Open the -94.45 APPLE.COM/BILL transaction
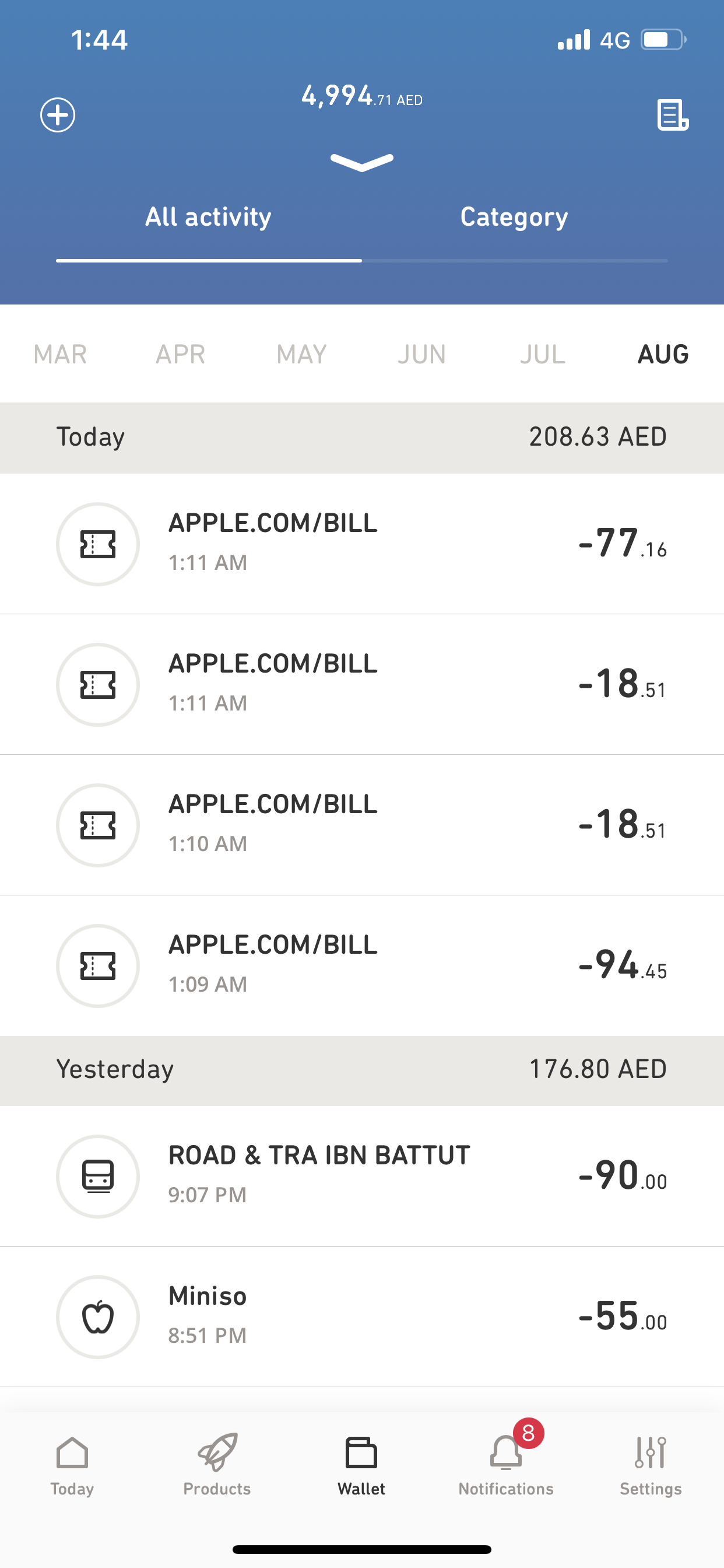 [361, 965]
